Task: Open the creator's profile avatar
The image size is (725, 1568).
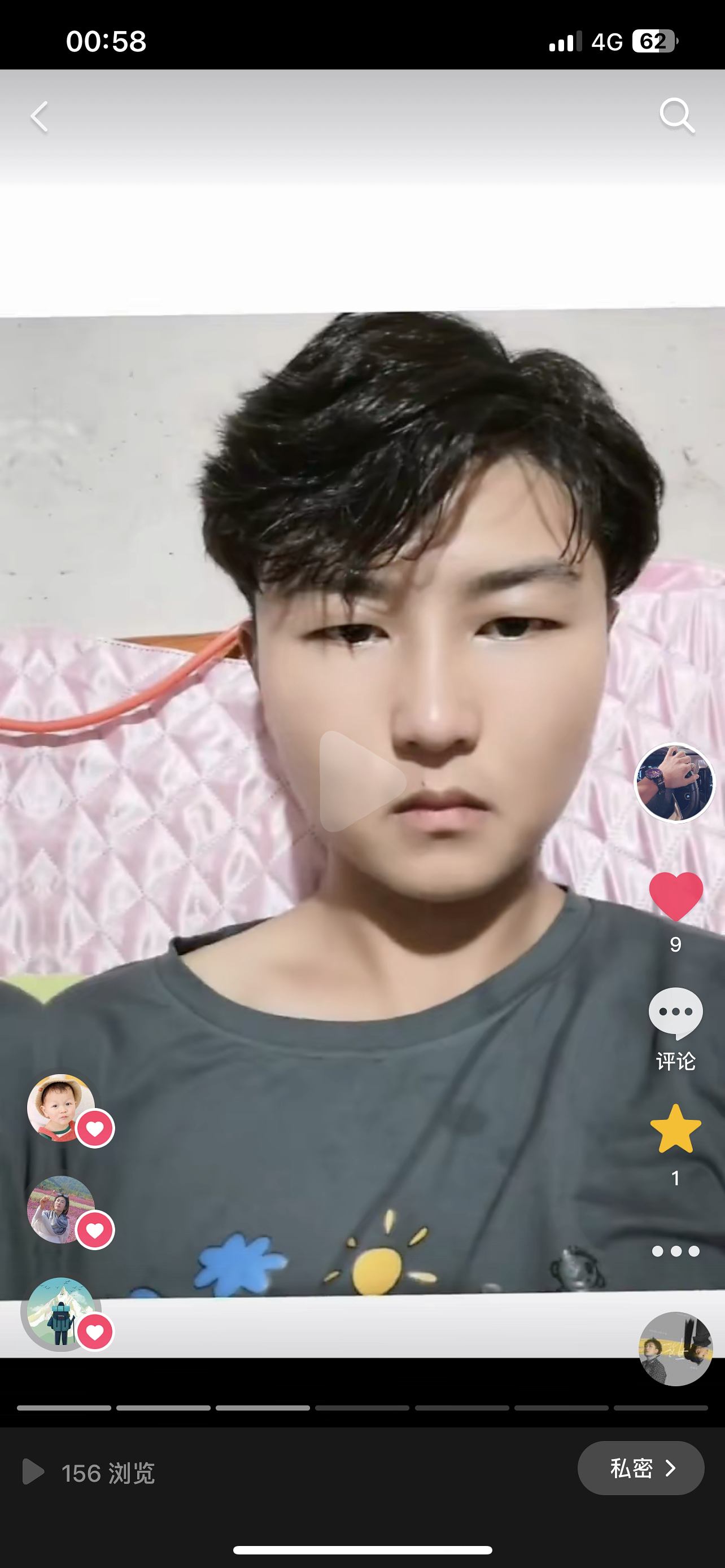Action: (x=675, y=783)
